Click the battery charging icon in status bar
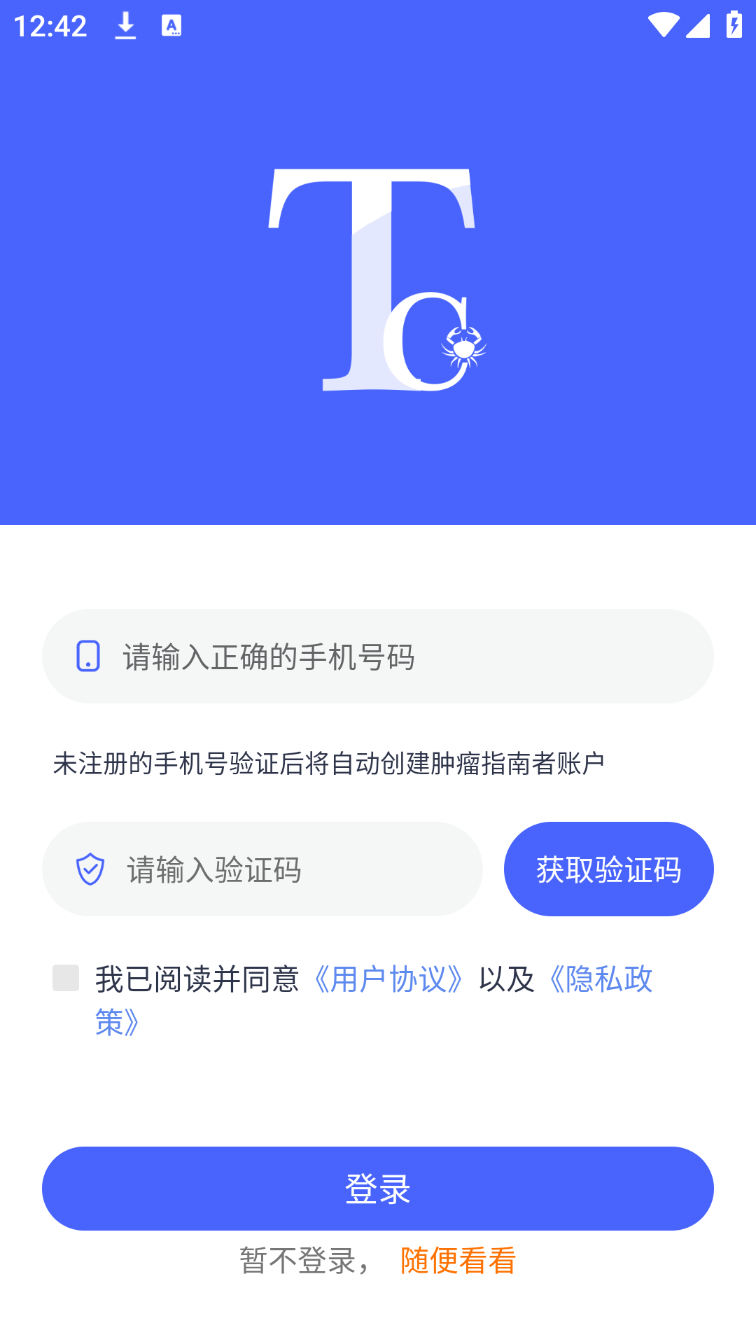Image resolution: width=756 pixels, height=1344 pixels. (732, 25)
